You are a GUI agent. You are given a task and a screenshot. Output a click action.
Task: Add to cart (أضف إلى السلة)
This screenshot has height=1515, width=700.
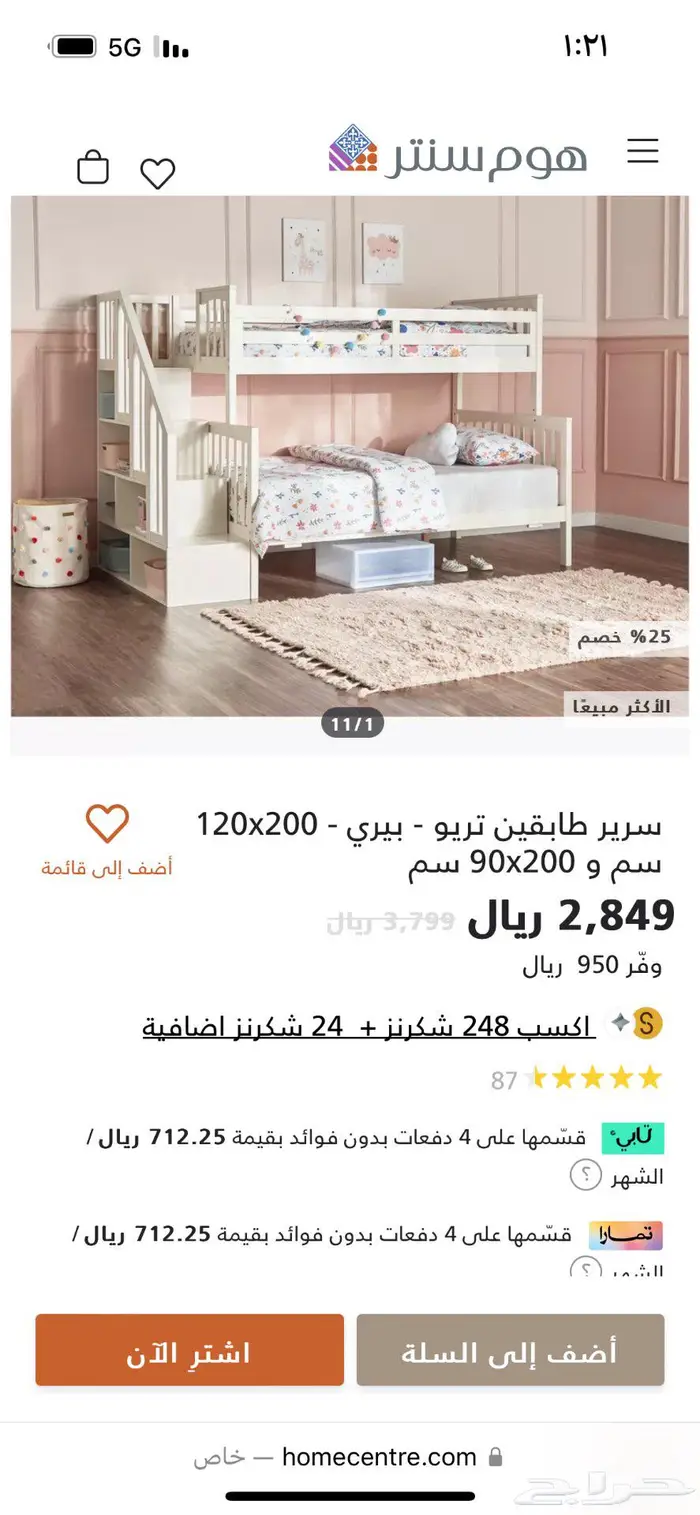(510, 1350)
